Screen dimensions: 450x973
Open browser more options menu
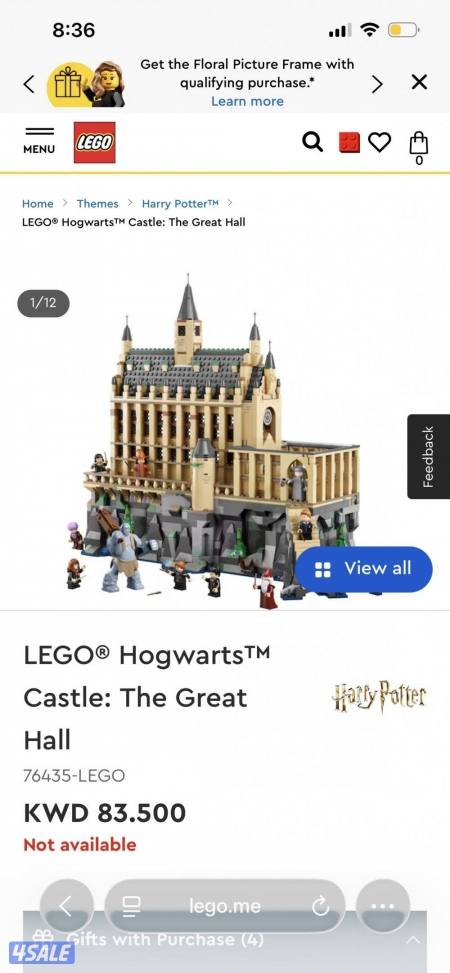(383, 907)
